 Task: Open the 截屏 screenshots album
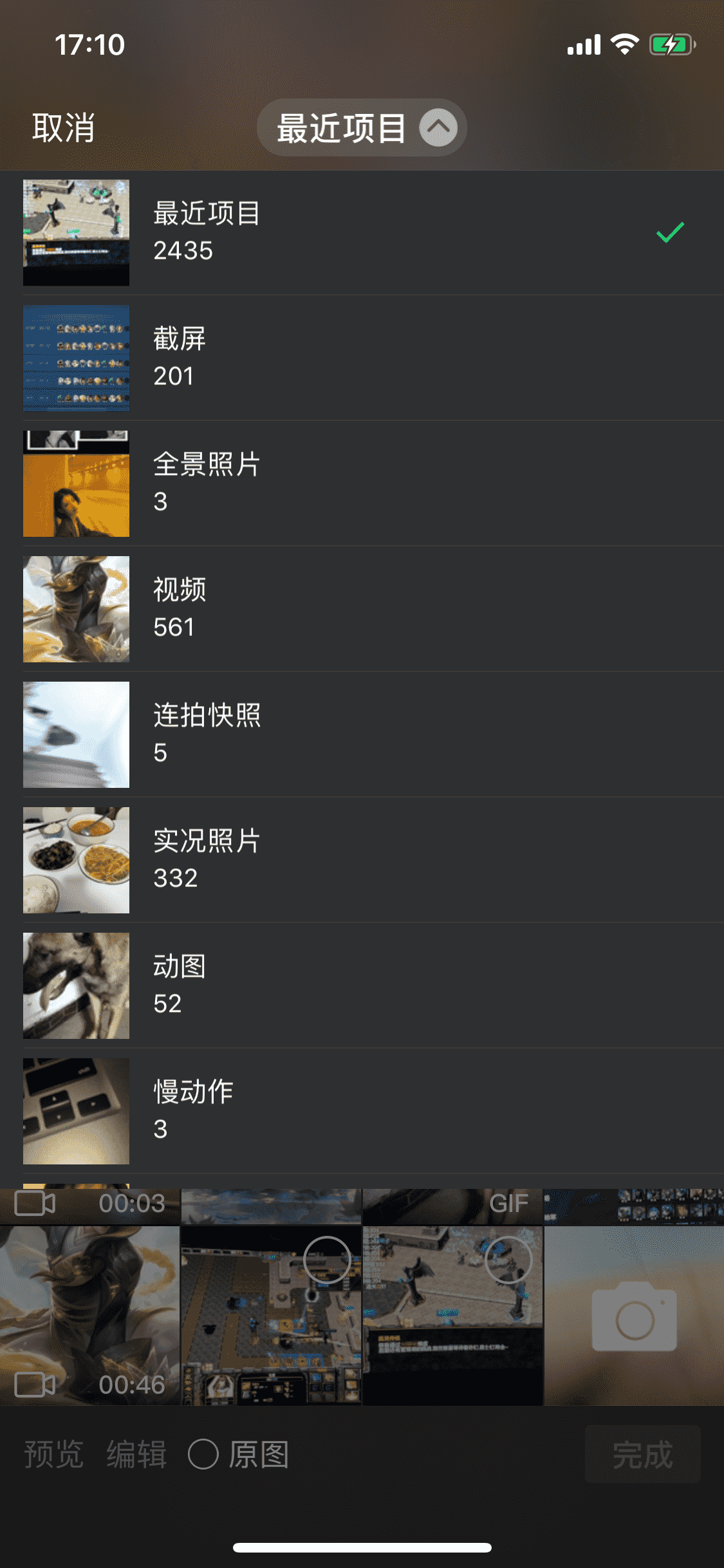[360, 358]
